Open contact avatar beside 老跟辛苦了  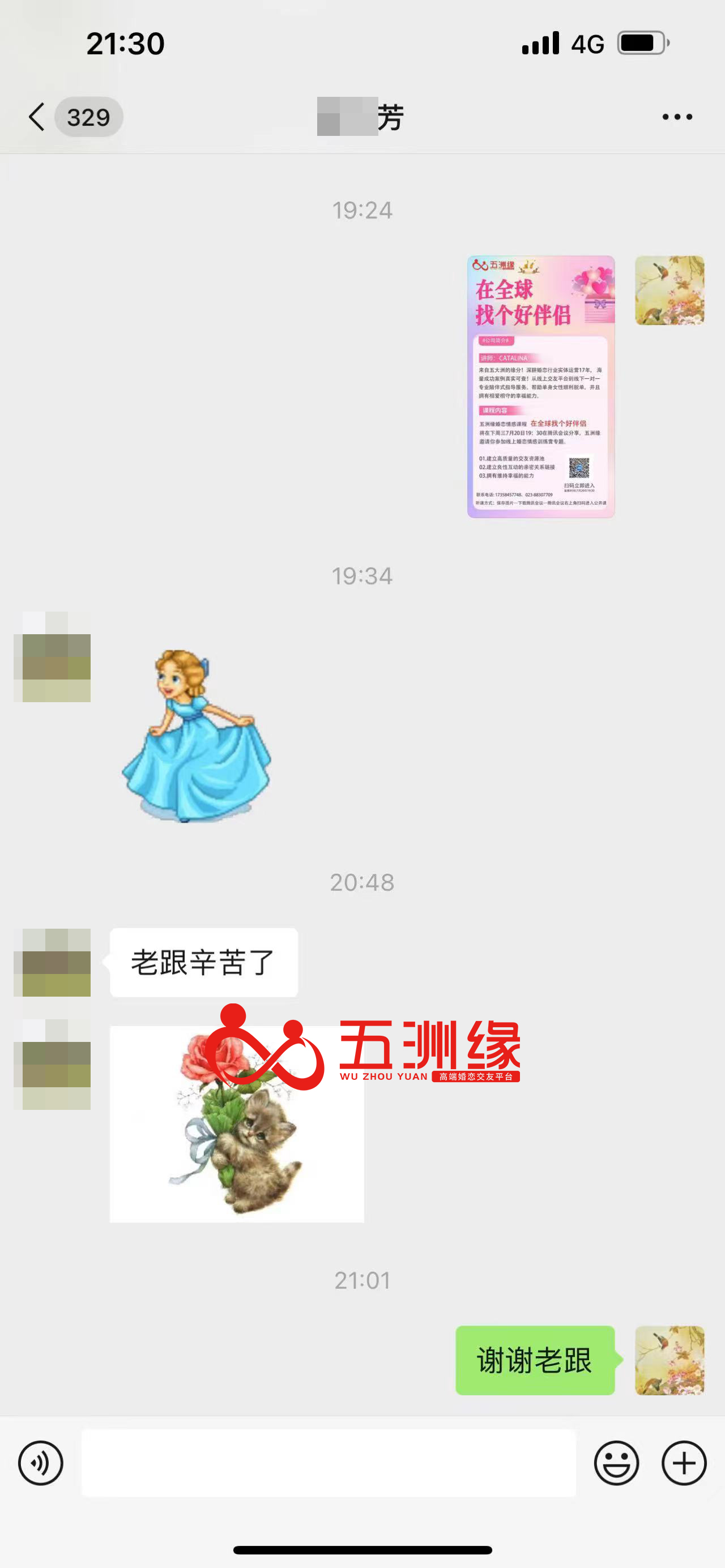coord(52,962)
